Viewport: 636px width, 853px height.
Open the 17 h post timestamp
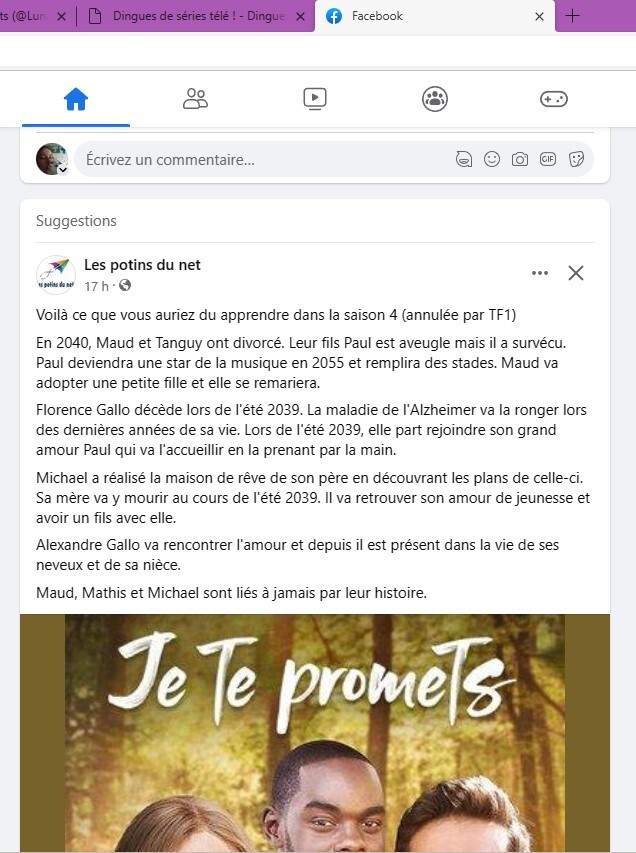(x=96, y=286)
